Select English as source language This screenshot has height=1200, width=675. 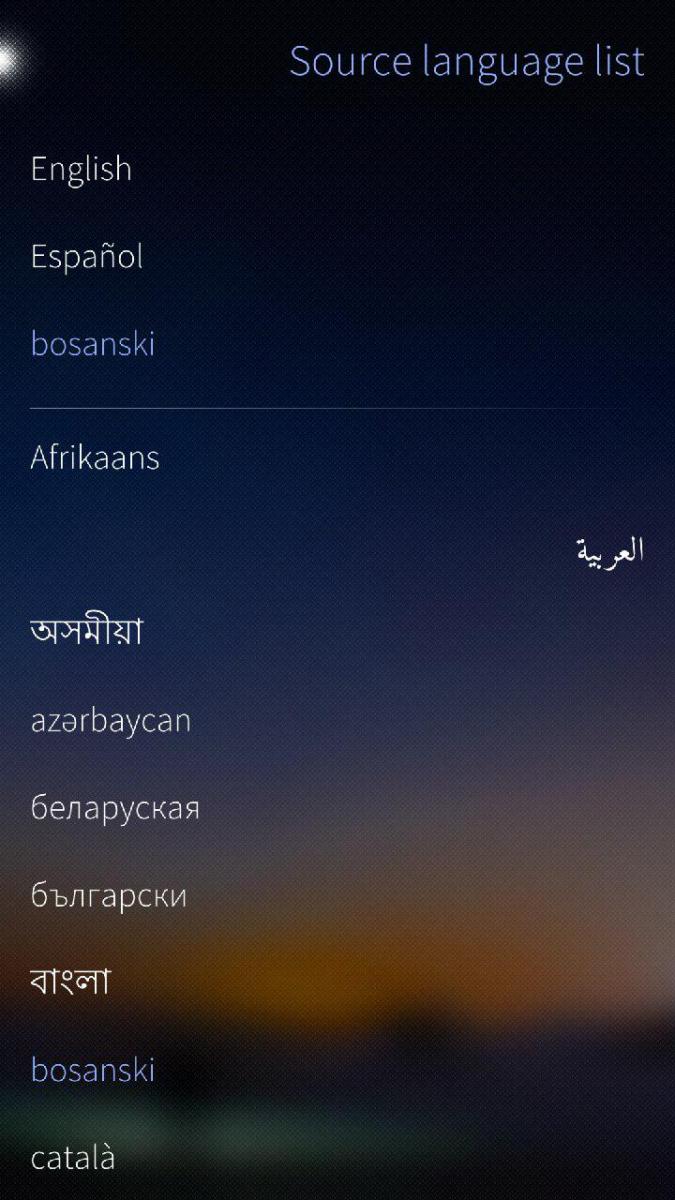pyautogui.click(x=81, y=169)
